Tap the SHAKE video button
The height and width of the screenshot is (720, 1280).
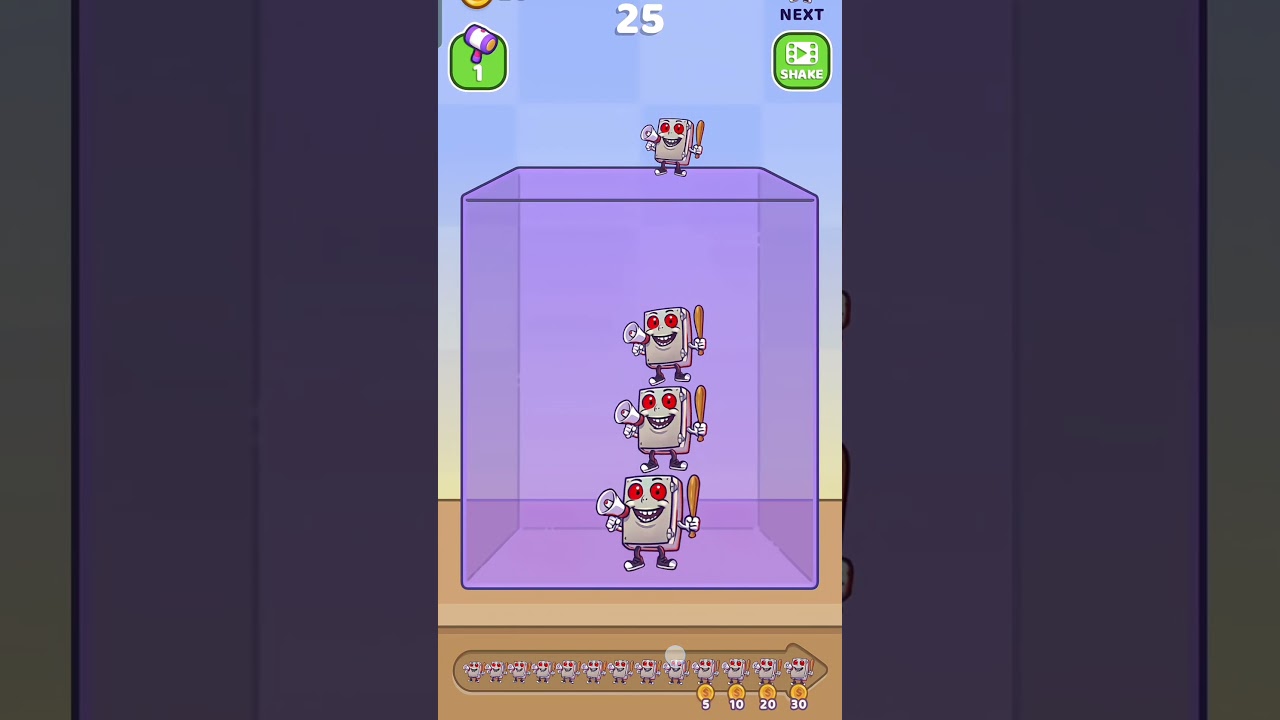pyautogui.click(x=801, y=61)
